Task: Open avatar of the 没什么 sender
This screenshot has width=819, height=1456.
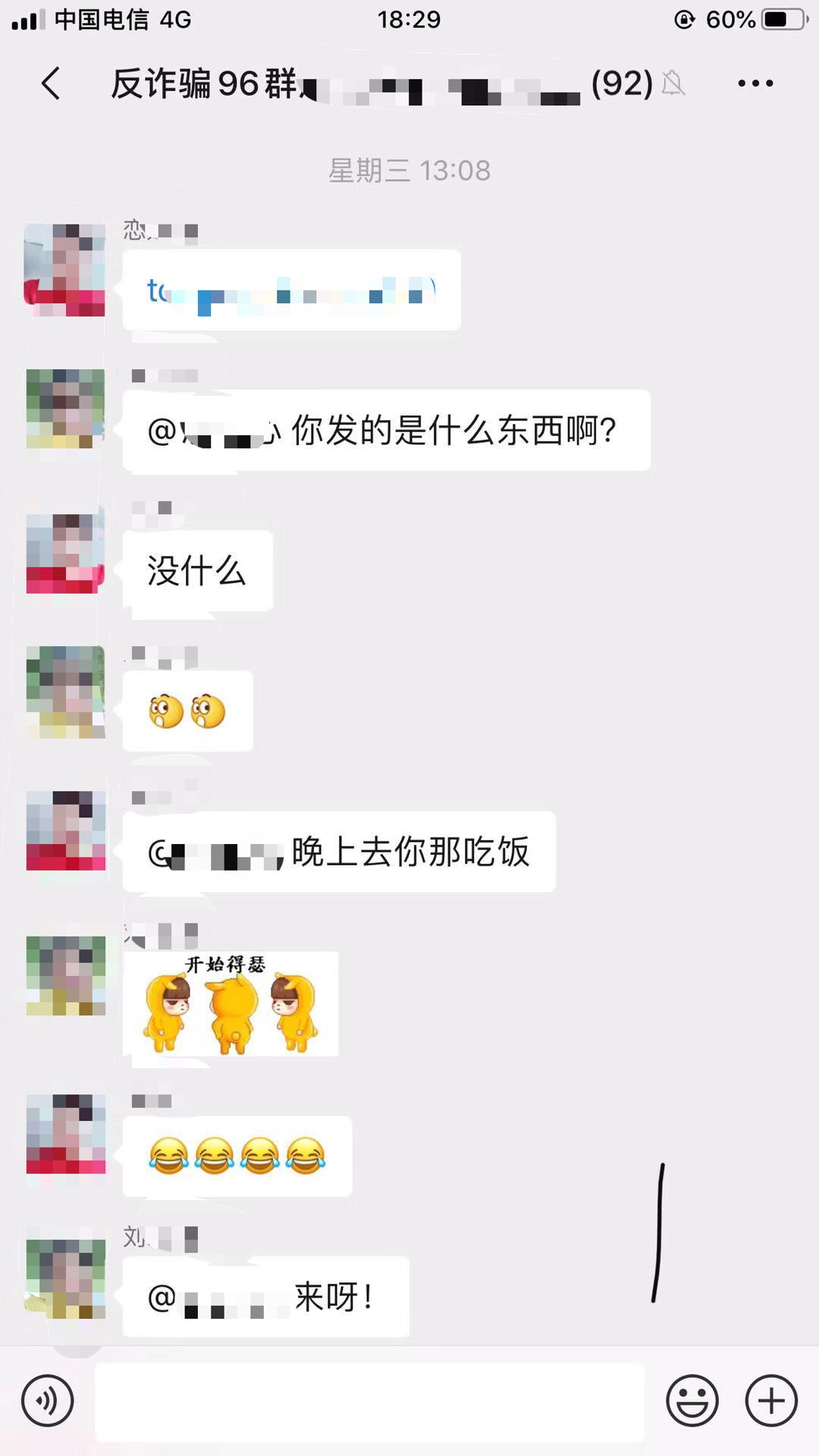Action: 65,554
